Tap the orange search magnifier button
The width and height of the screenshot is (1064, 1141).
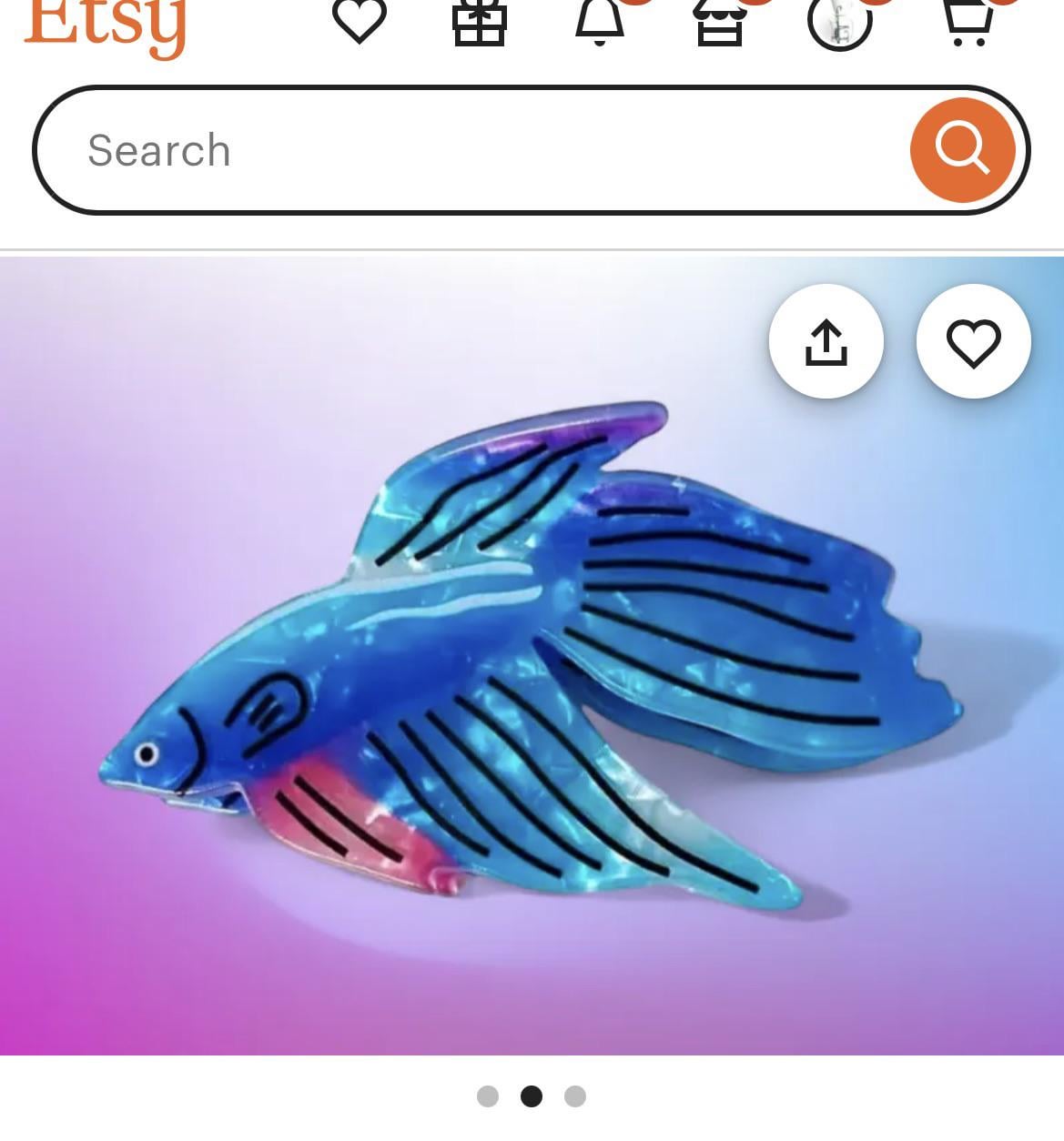tap(962, 150)
